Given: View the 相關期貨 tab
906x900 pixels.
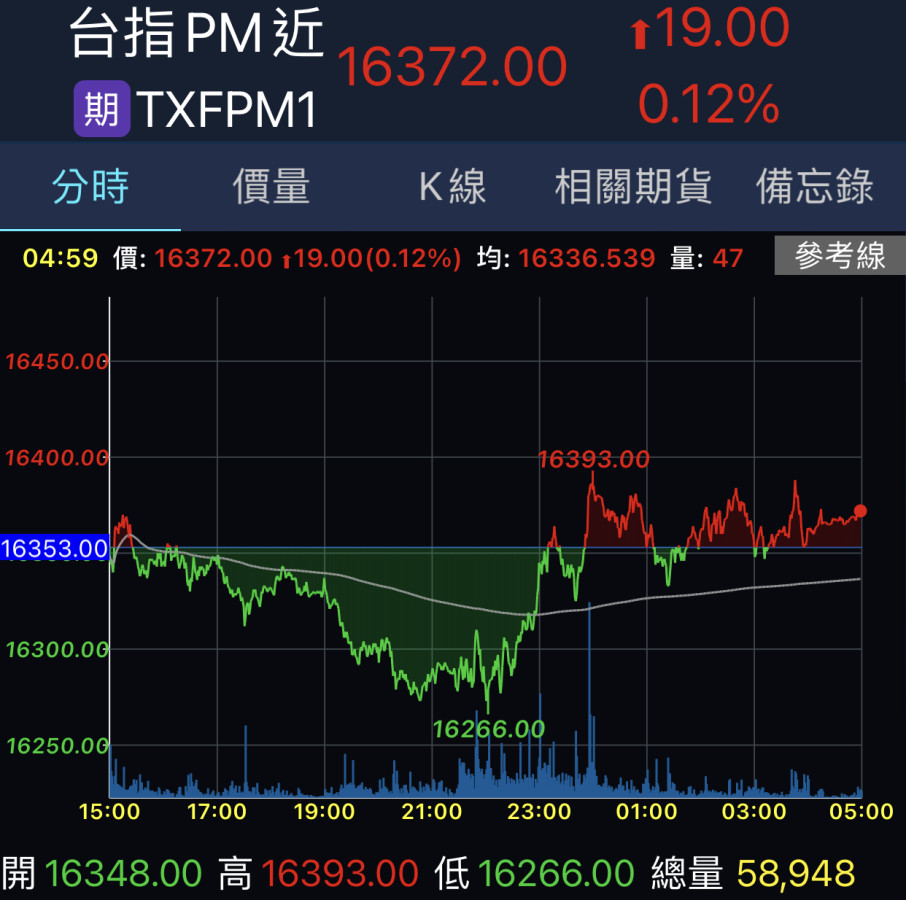Looking at the screenshot, I should point(633,187).
